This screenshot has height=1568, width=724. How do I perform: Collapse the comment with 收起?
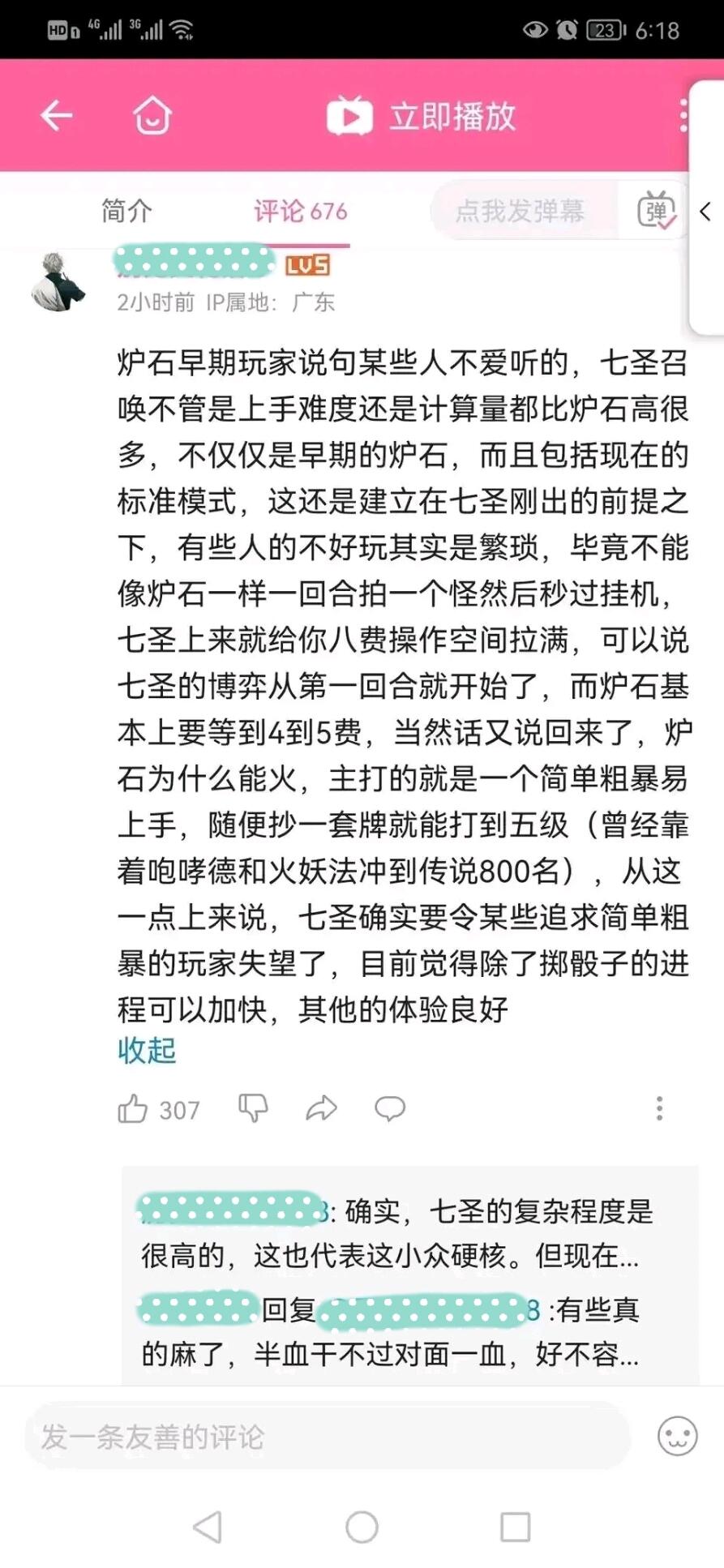(x=147, y=1050)
